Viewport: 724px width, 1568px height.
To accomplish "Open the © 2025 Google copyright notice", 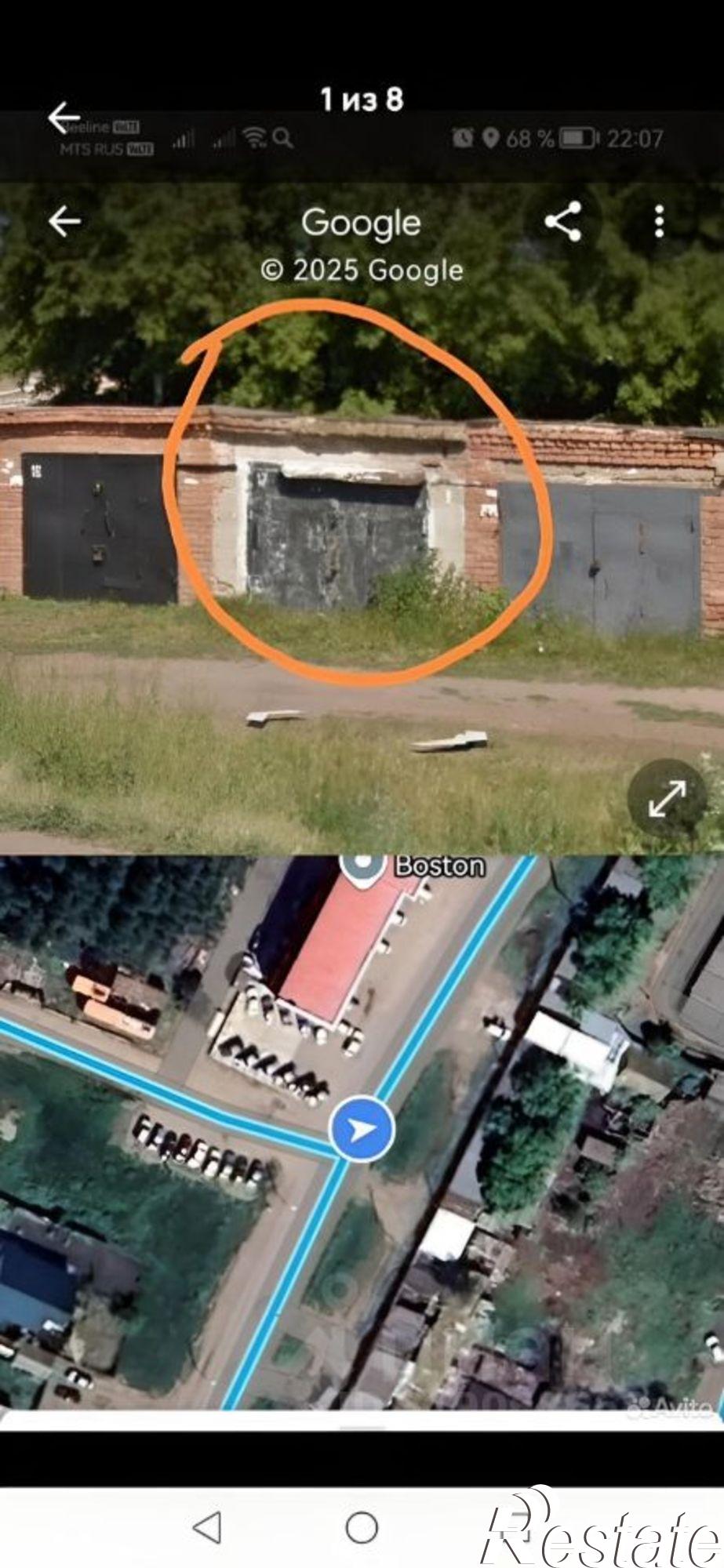I will (x=362, y=270).
